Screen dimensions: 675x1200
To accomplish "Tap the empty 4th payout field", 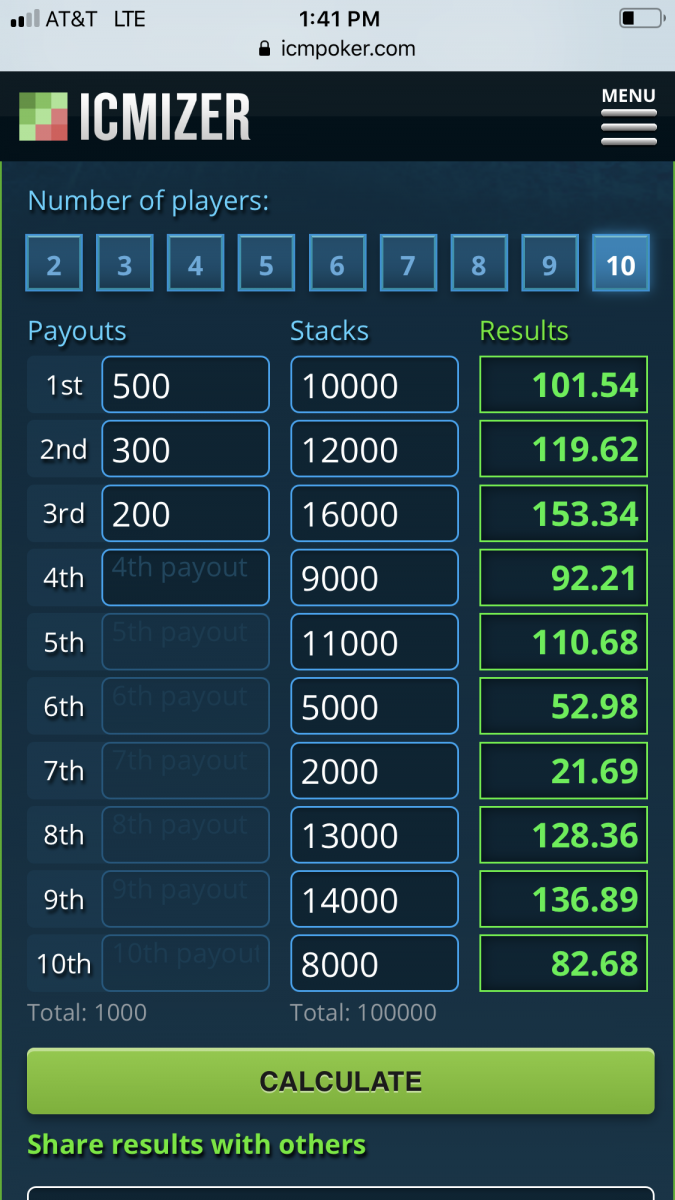I will [x=185, y=577].
